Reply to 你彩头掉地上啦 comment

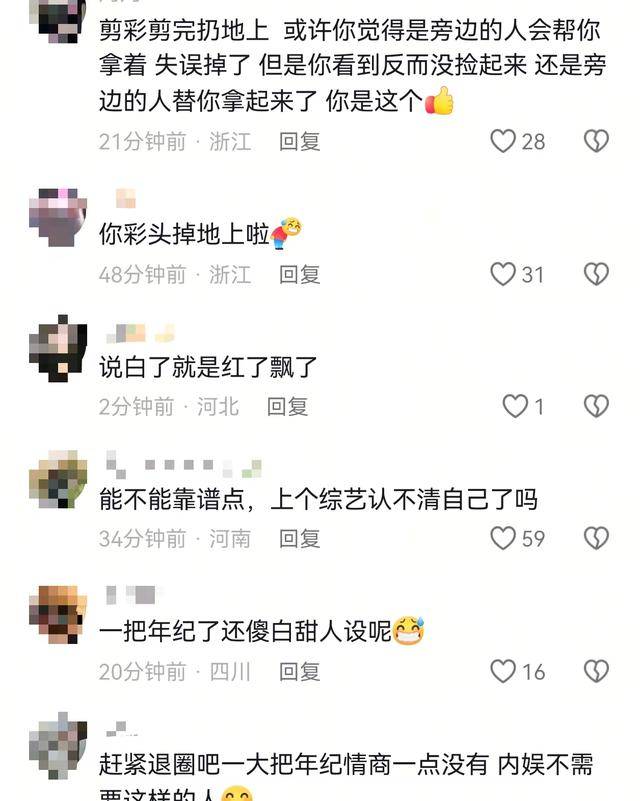click(299, 274)
